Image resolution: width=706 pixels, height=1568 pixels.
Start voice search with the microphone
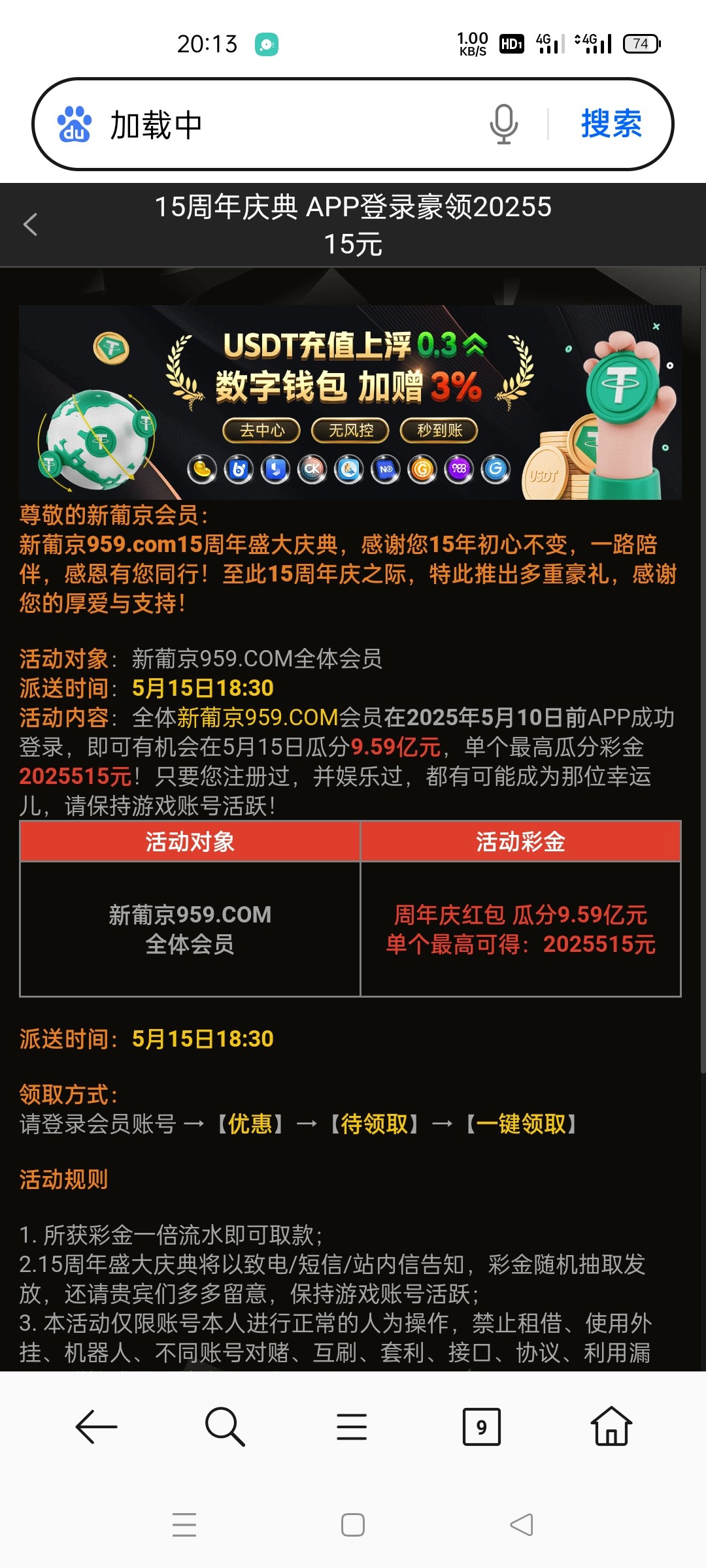503,124
